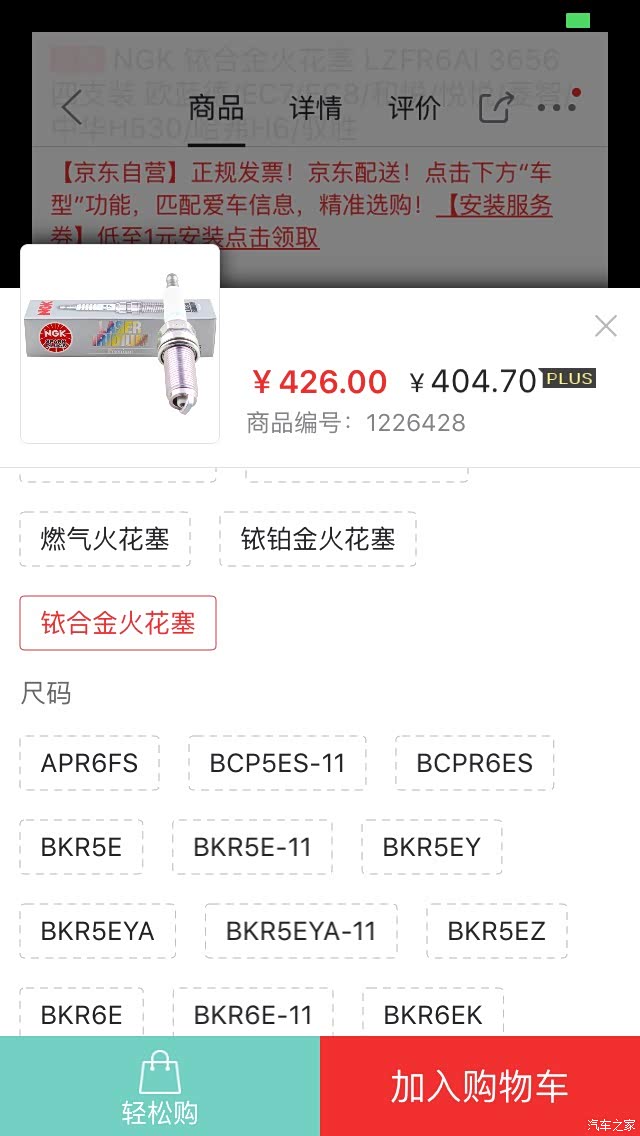Pick the BKR6E-11 option
640x1136 pixels.
pyautogui.click(x=253, y=1014)
